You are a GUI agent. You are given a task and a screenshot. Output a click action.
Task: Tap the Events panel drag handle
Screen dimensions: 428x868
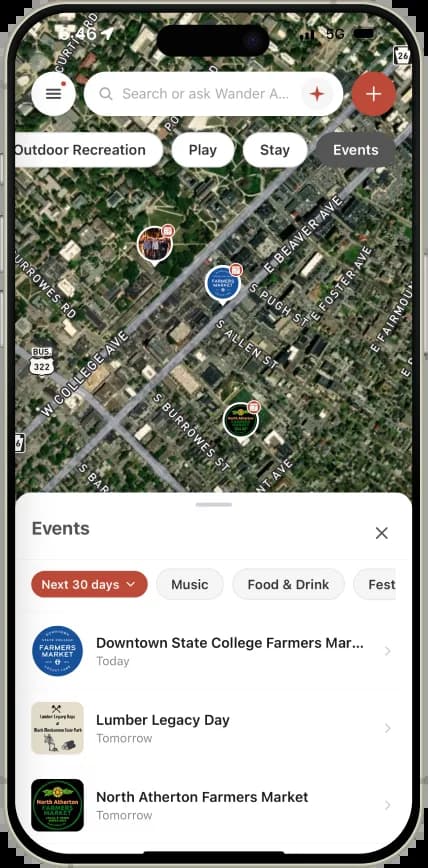(x=214, y=504)
